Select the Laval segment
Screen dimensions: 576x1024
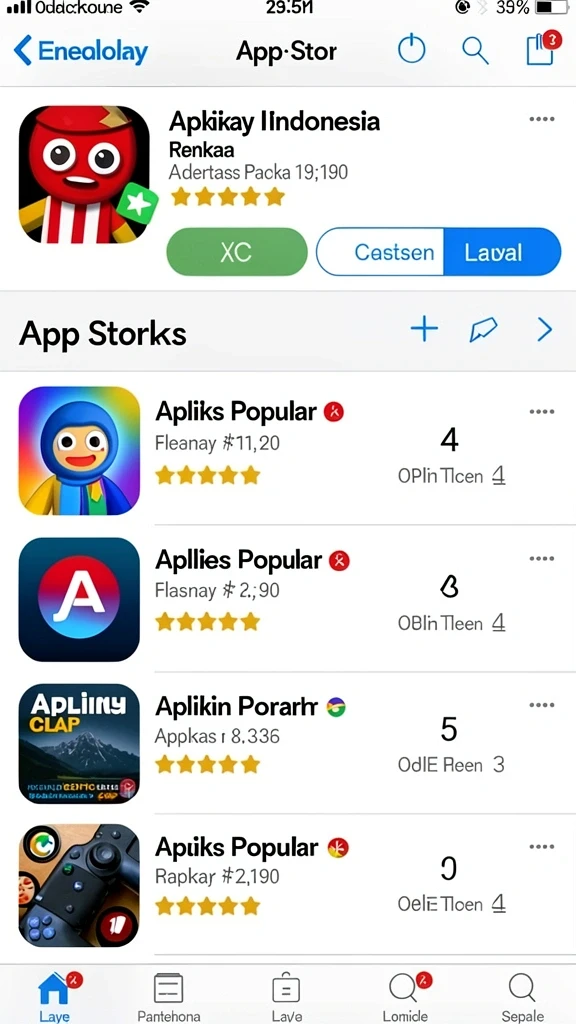point(502,252)
